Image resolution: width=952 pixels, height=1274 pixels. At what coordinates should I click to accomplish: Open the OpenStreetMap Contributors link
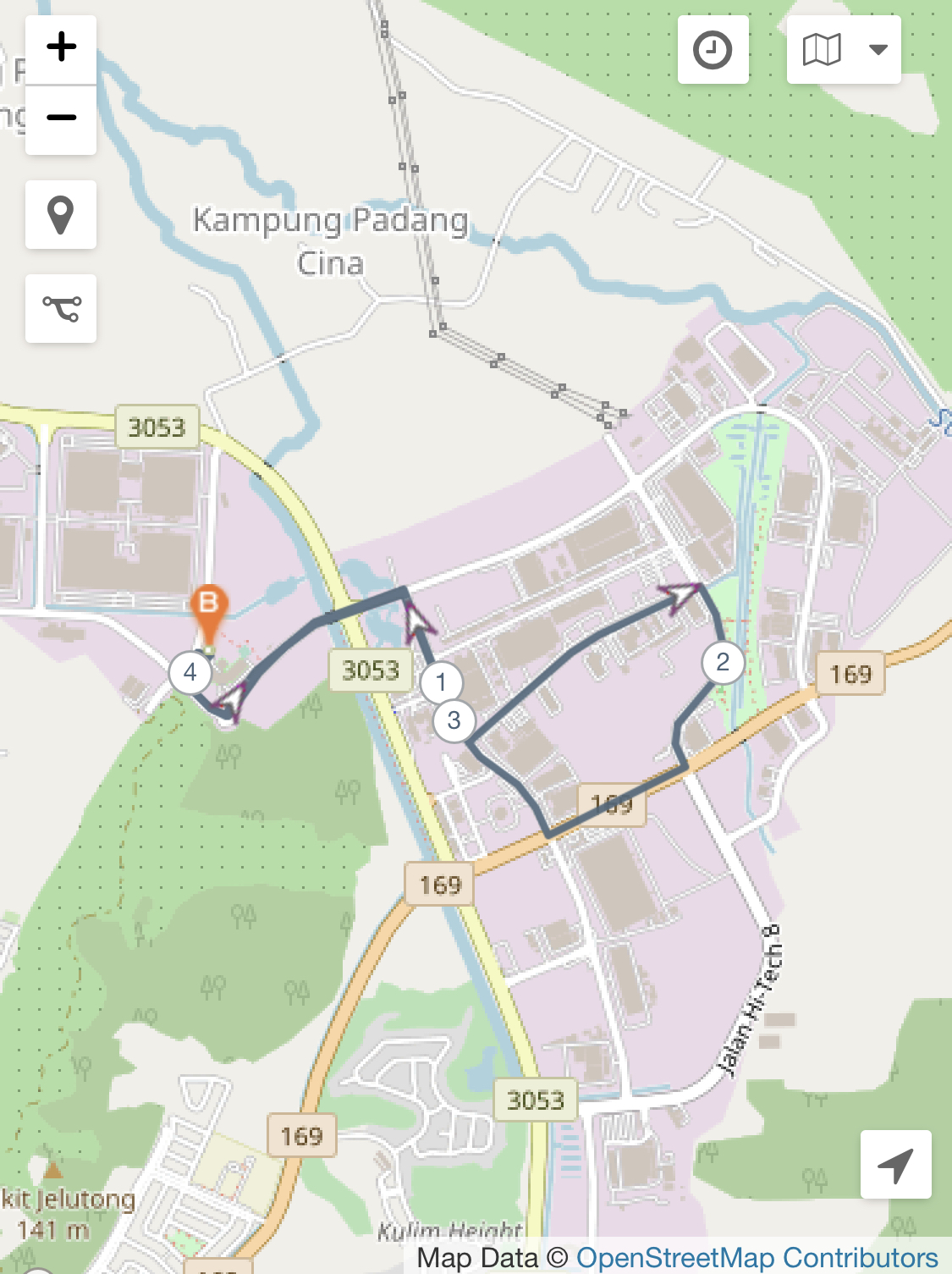pyautogui.click(x=757, y=1257)
